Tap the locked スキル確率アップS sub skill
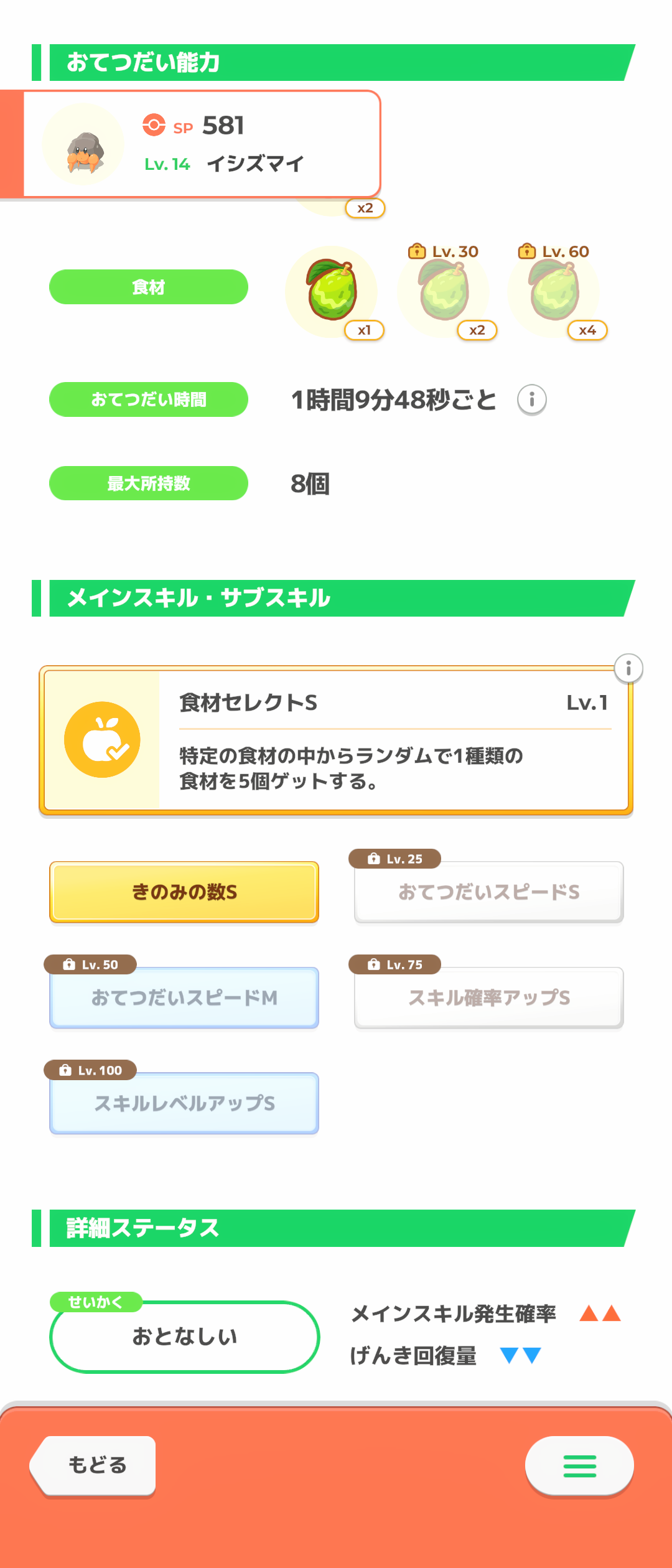The width and height of the screenshot is (672, 1568). click(x=489, y=998)
